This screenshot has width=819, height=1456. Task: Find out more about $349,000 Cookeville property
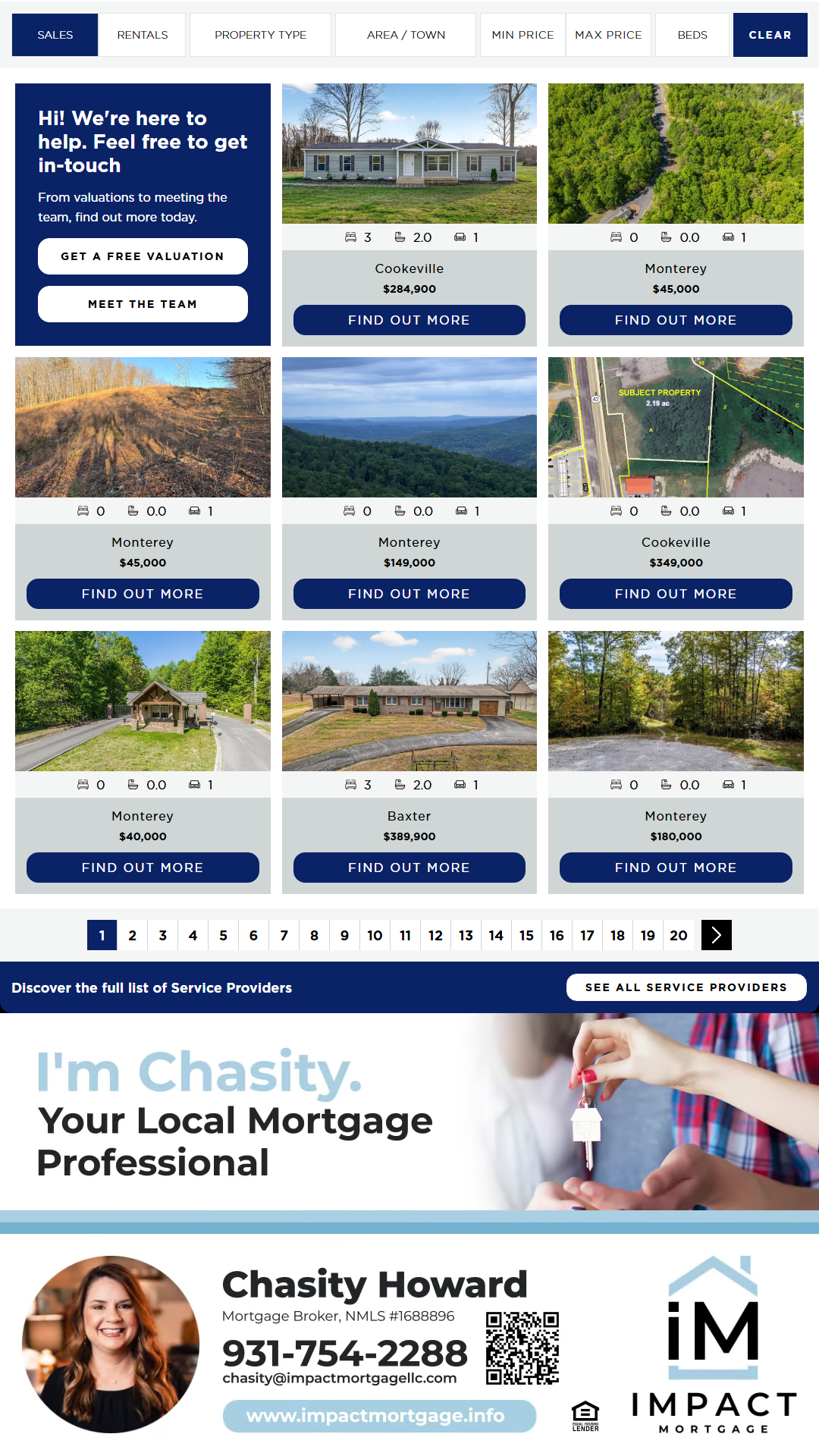[x=675, y=594]
